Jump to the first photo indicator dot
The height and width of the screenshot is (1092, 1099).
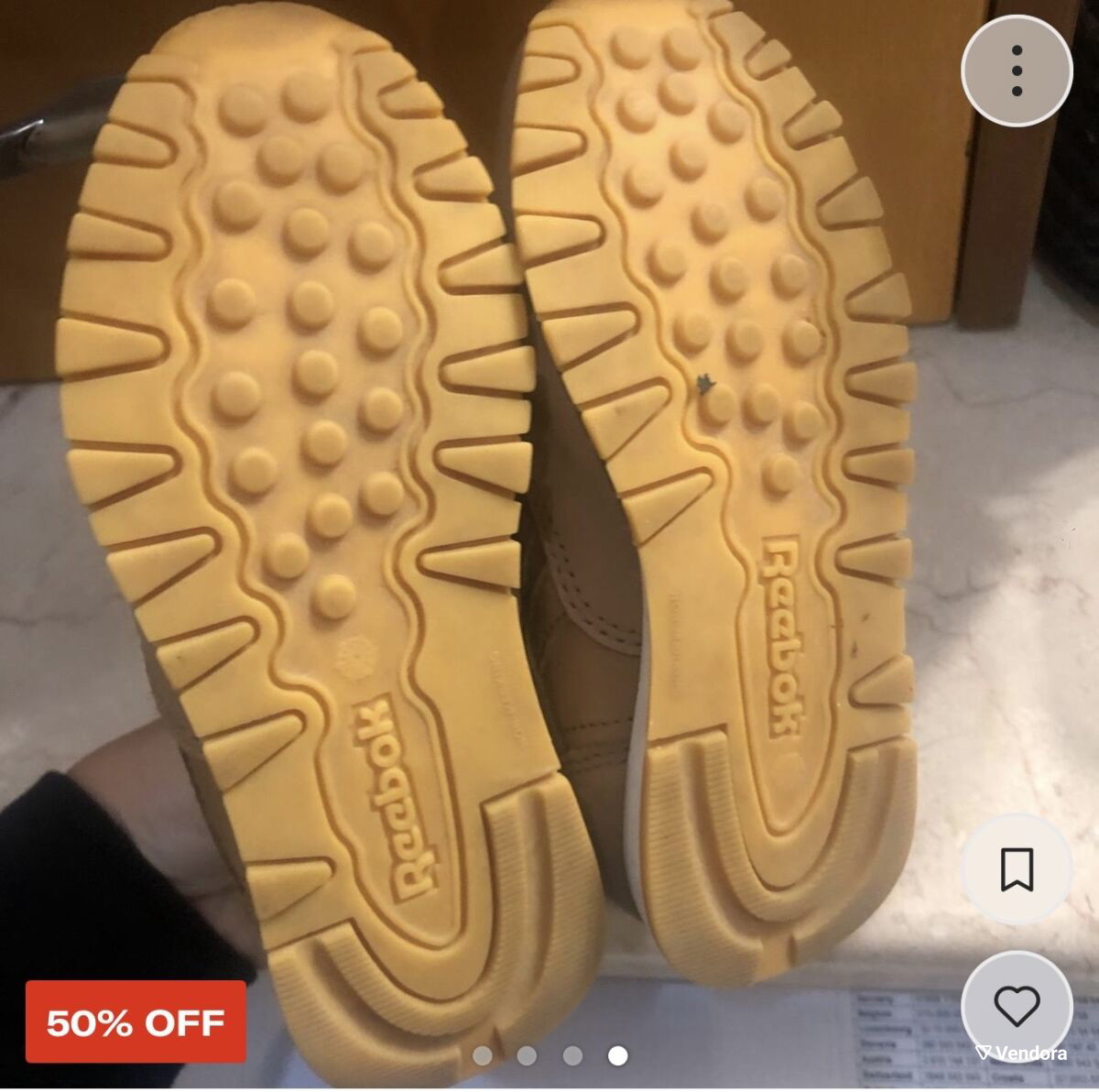(482, 1056)
